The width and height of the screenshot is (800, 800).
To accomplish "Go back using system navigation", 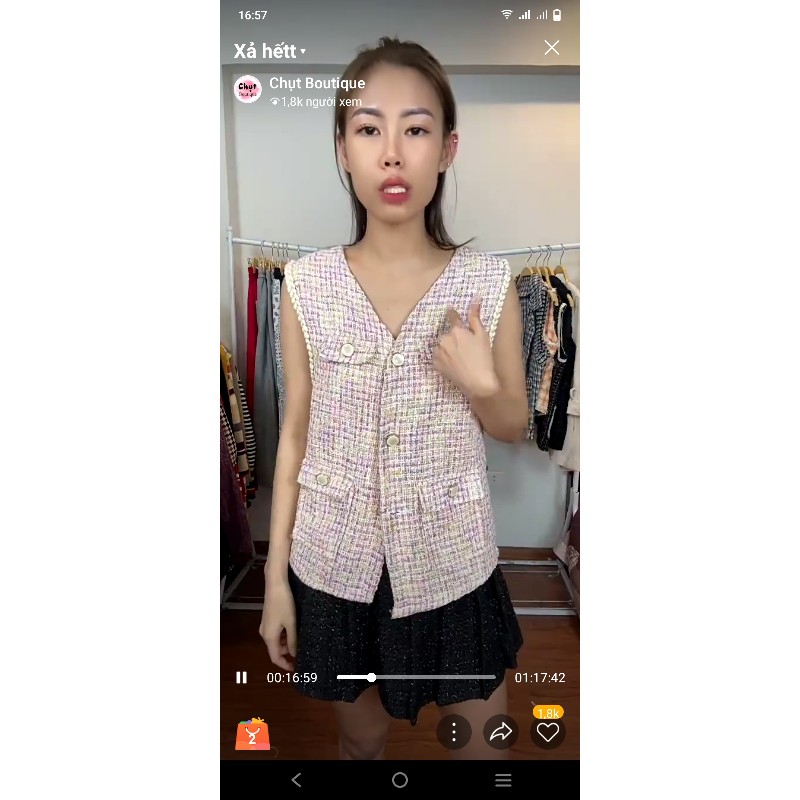I will click(296, 780).
